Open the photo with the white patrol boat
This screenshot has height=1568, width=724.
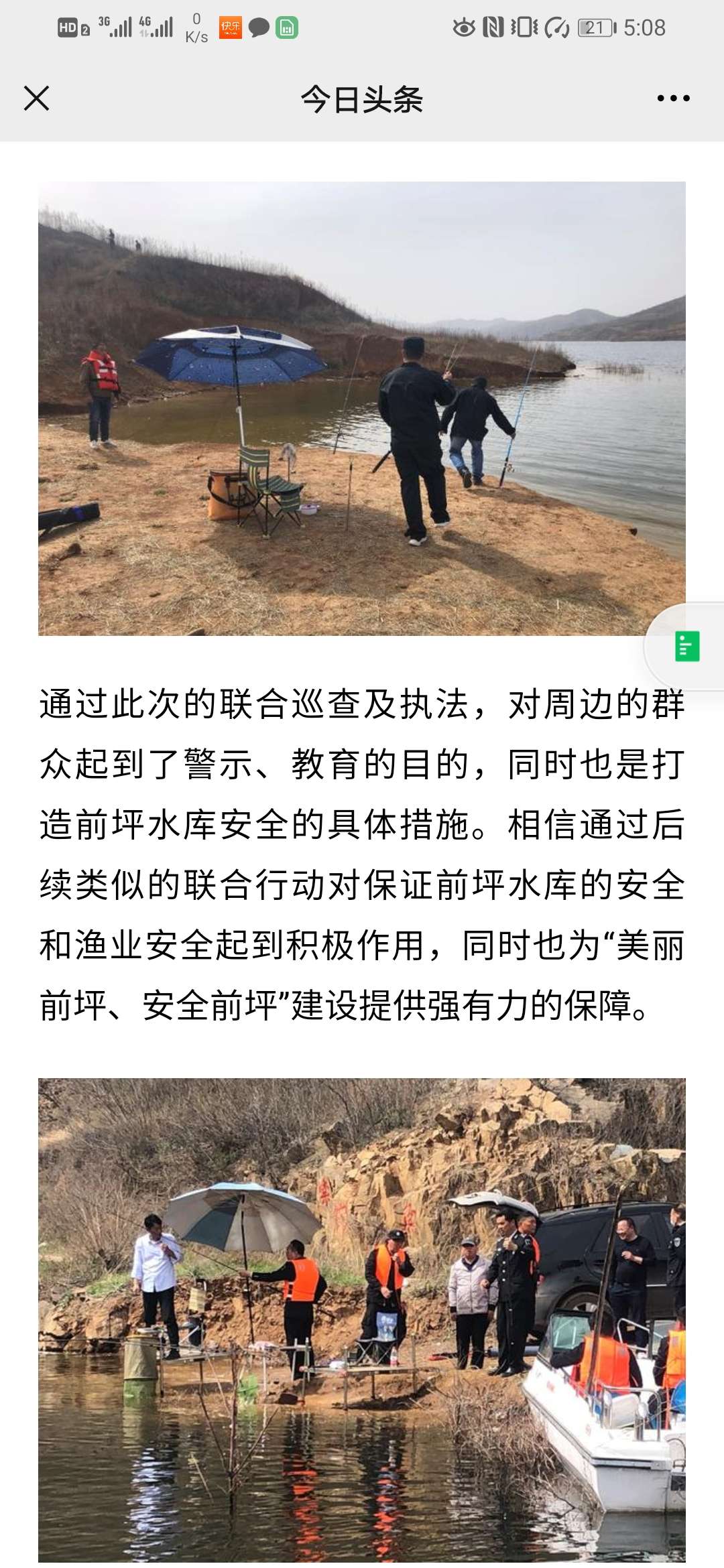(361, 1320)
